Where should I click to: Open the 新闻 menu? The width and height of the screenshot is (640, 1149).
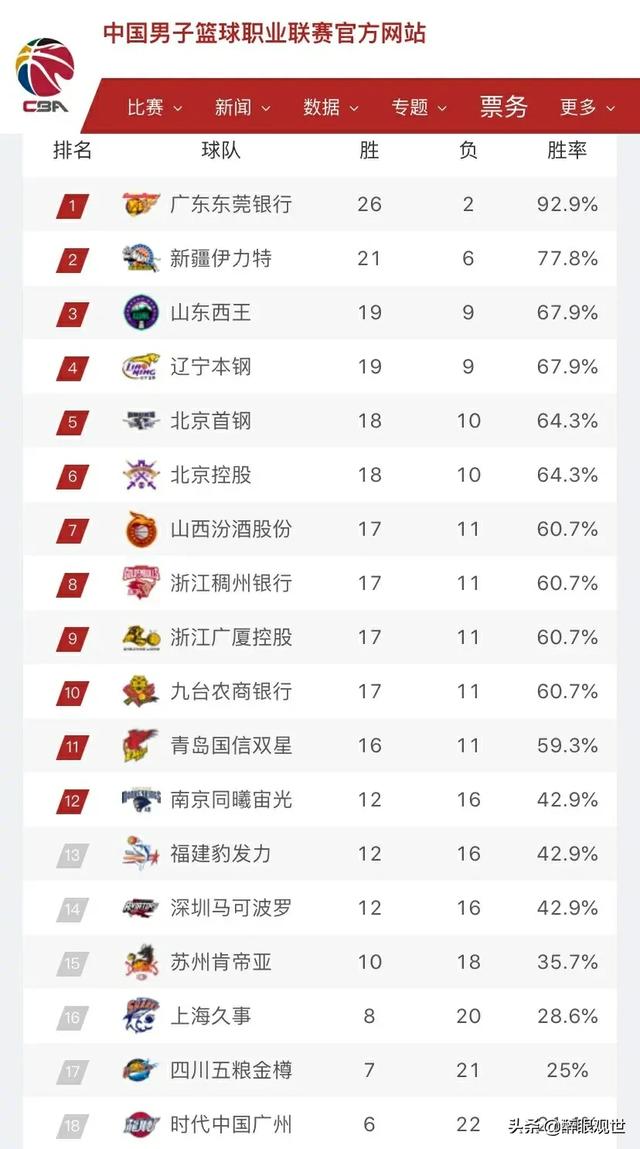click(243, 107)
